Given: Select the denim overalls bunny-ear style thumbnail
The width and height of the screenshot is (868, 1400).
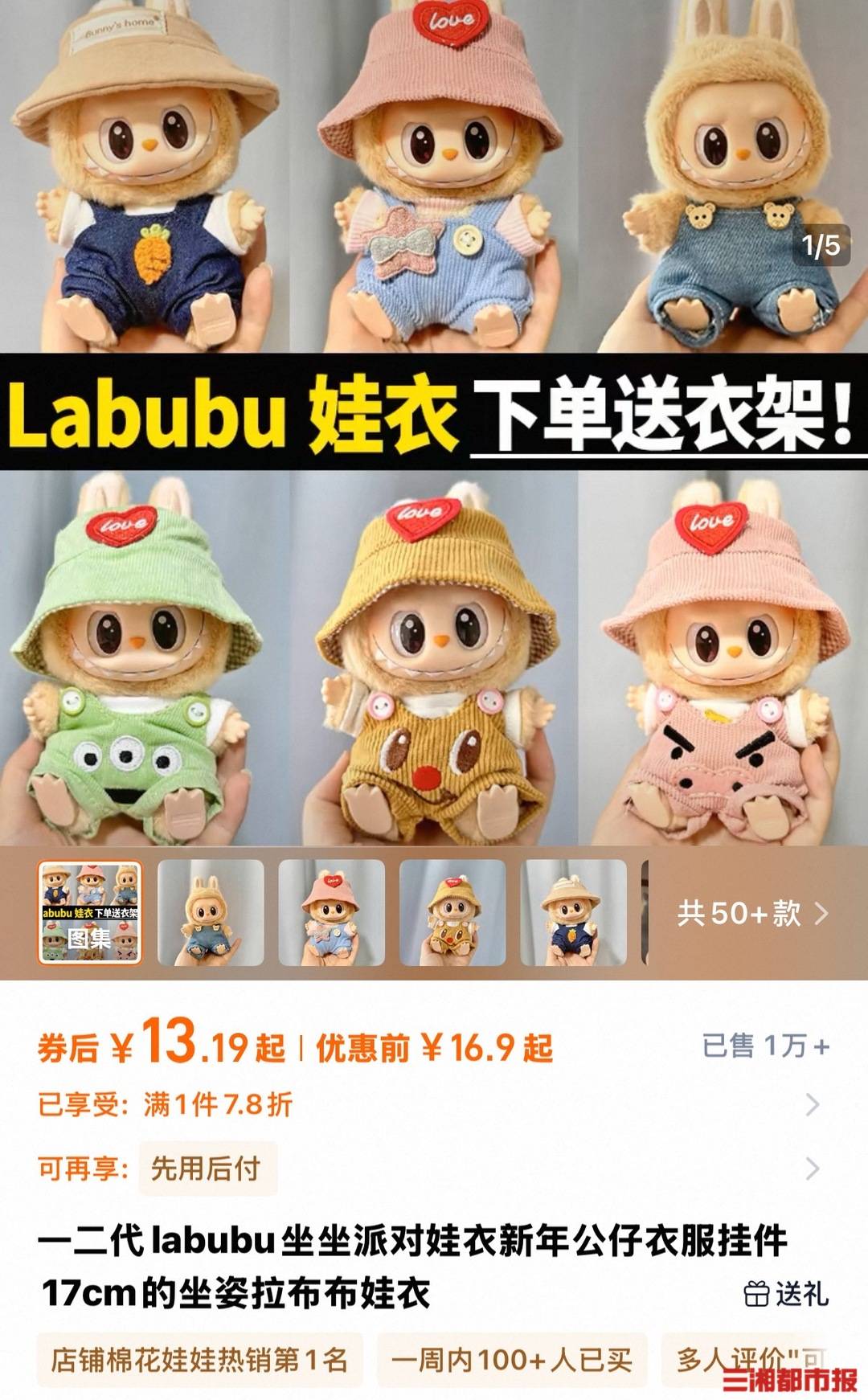Looking at the screenshot, I should [211, 912].
